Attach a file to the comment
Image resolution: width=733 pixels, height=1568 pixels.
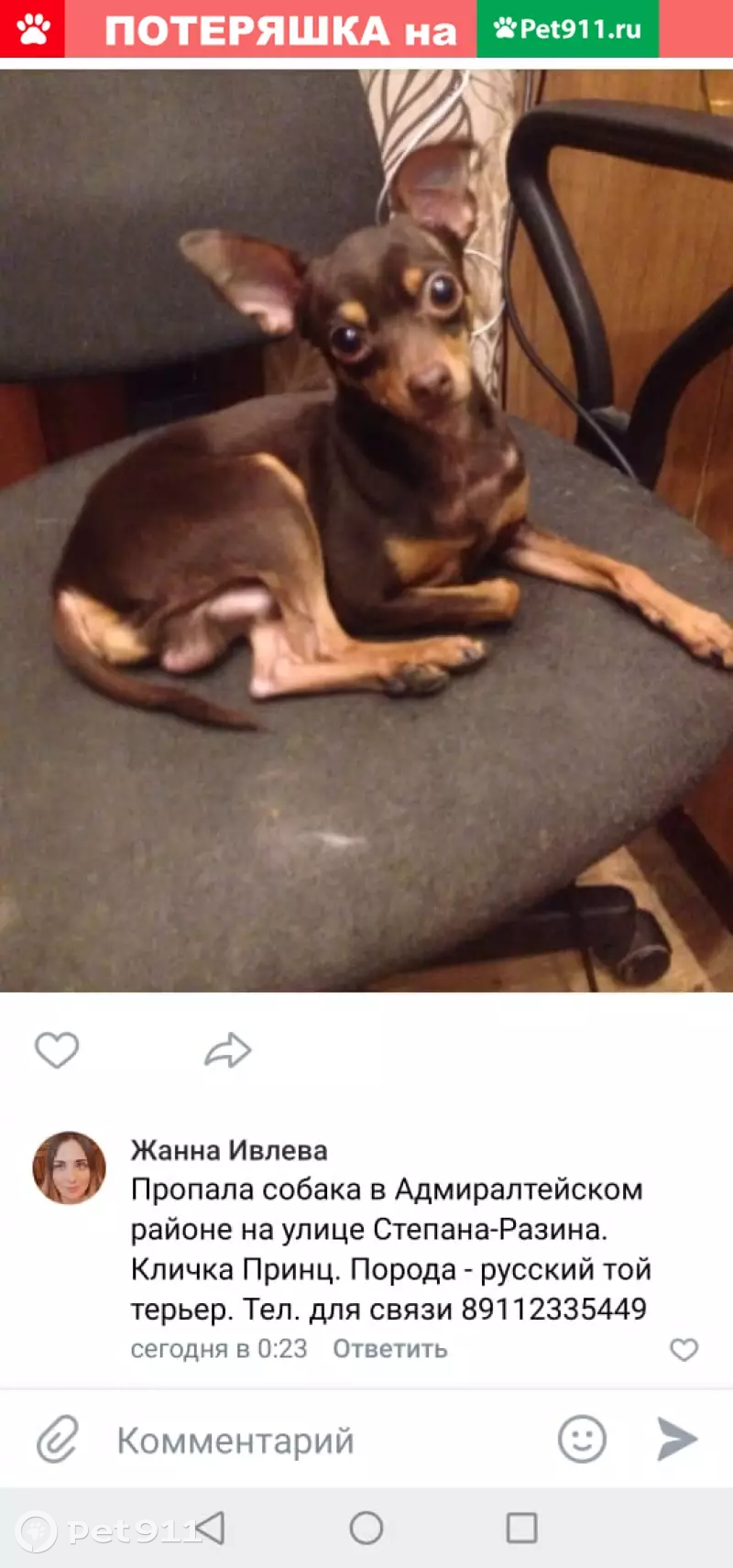[x=58, y=1439]
